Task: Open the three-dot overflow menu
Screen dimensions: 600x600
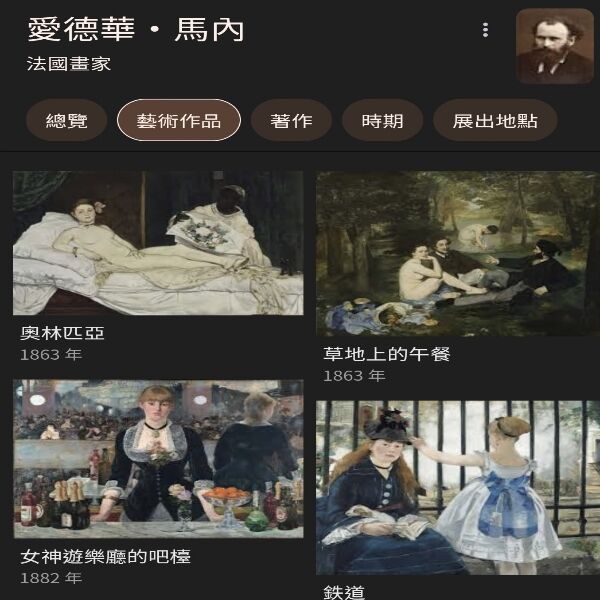Action: pos(485,30)
